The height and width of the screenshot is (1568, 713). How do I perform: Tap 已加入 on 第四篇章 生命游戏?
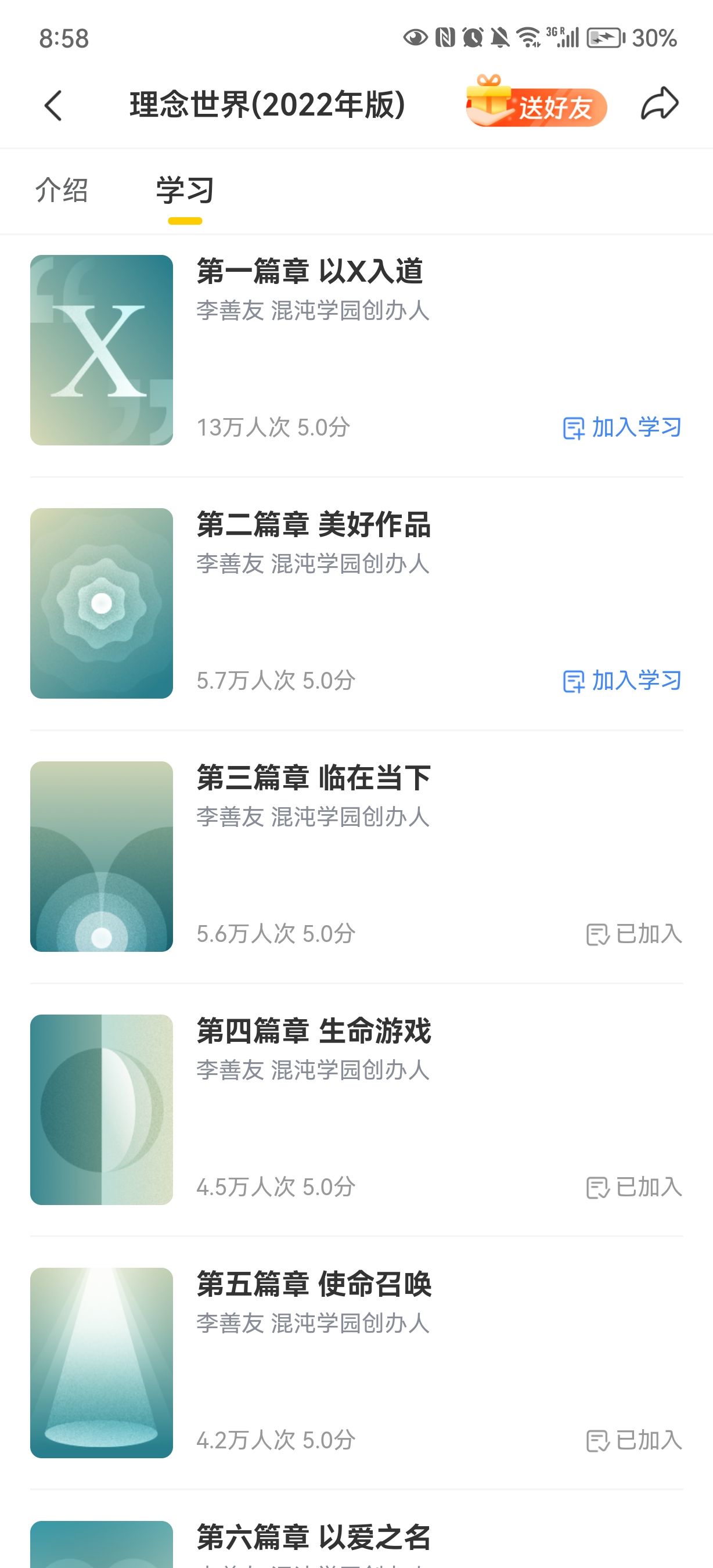click(x=634, y=1188)
